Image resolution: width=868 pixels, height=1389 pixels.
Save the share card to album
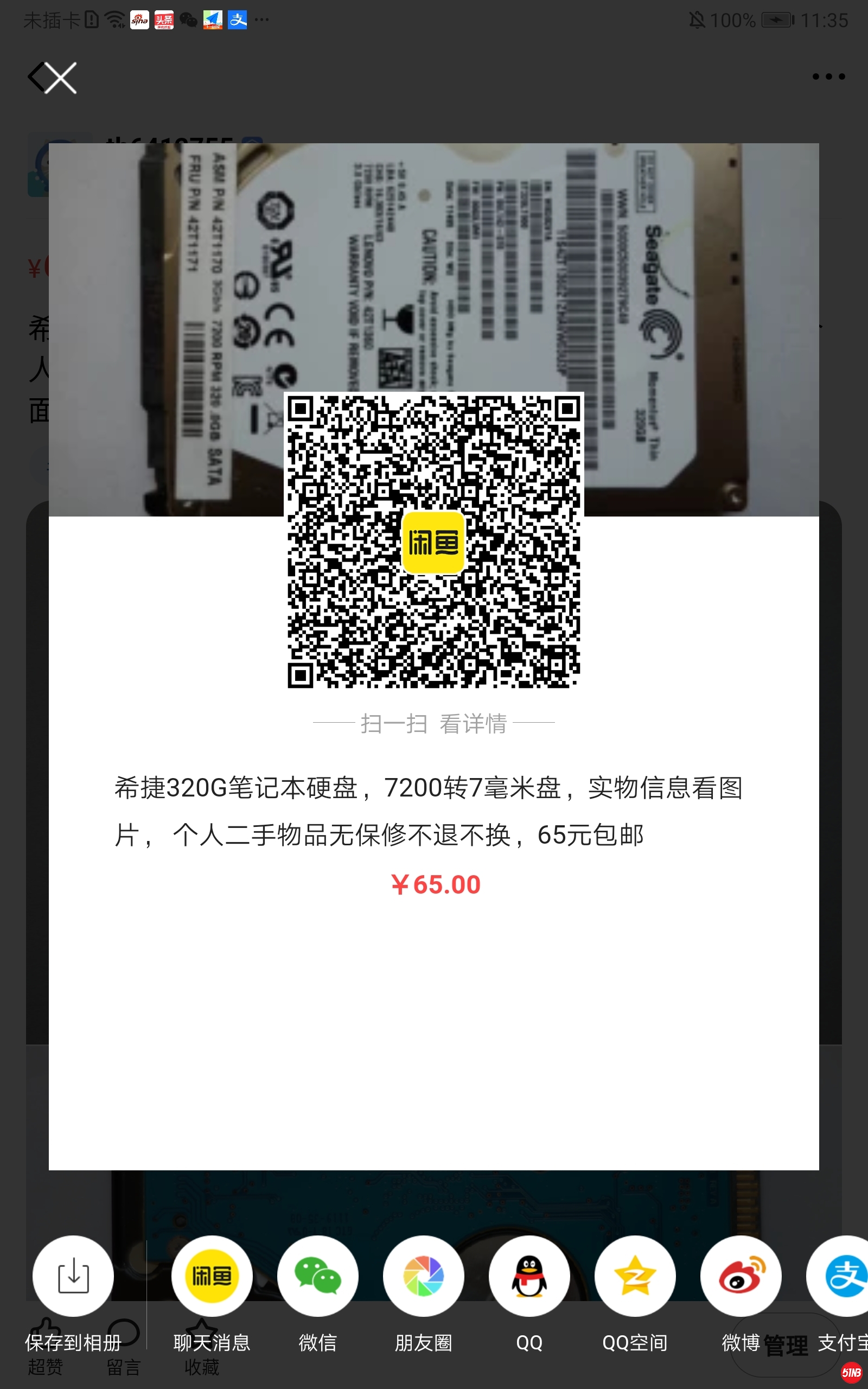tap(73, 1276)
